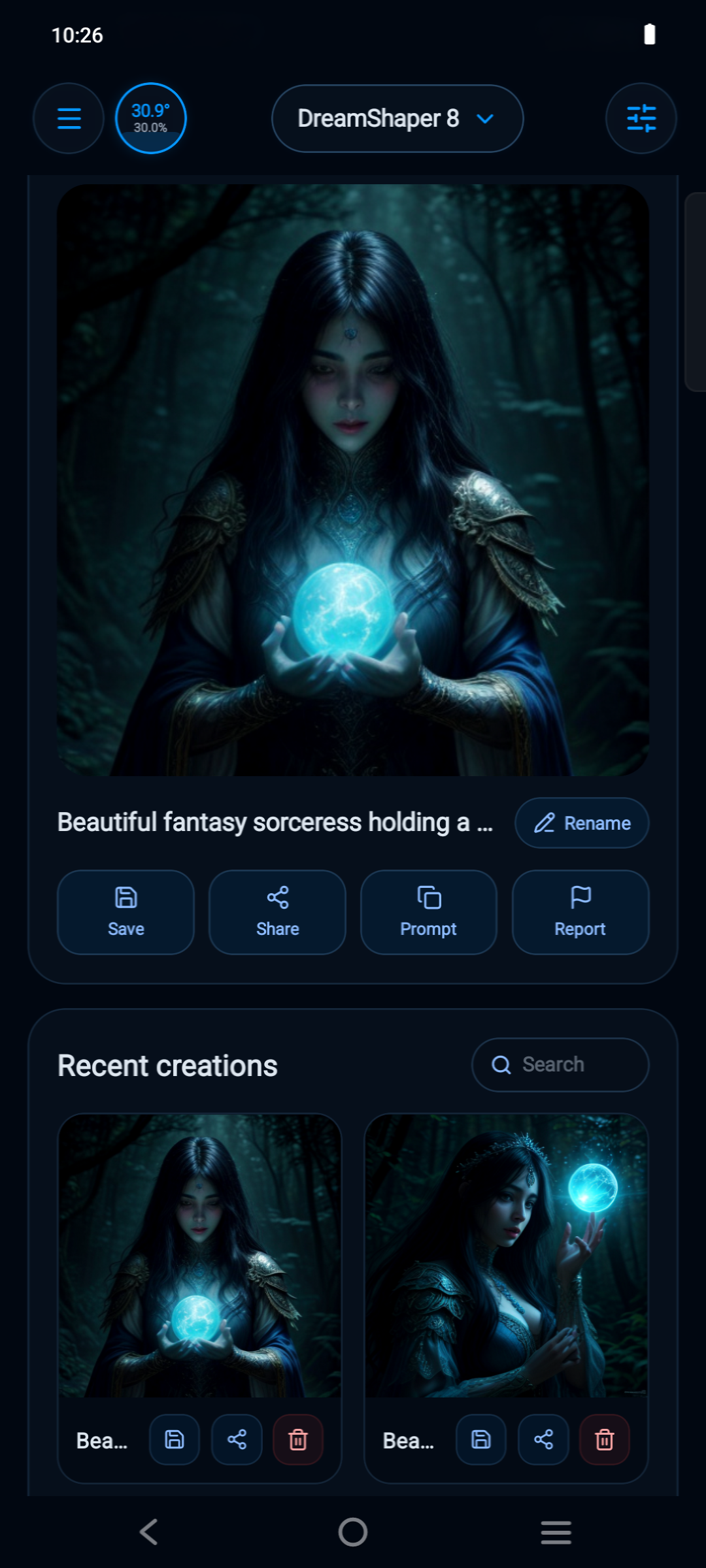706x1568 pixels.
Task: Save the second recent creation
Action: (481, 1439)
